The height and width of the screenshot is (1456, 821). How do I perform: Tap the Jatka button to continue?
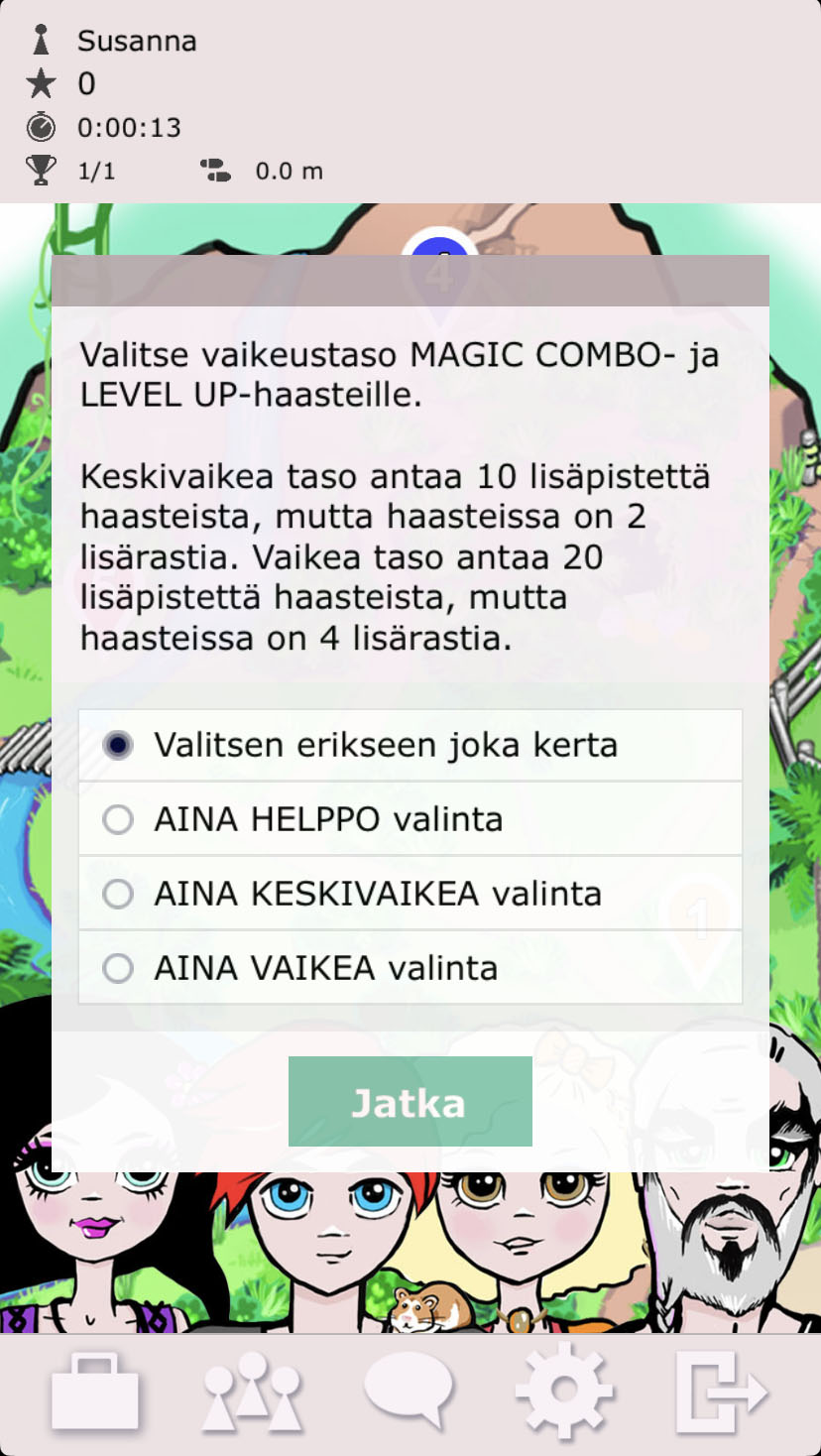click(x=410, y=1102)
